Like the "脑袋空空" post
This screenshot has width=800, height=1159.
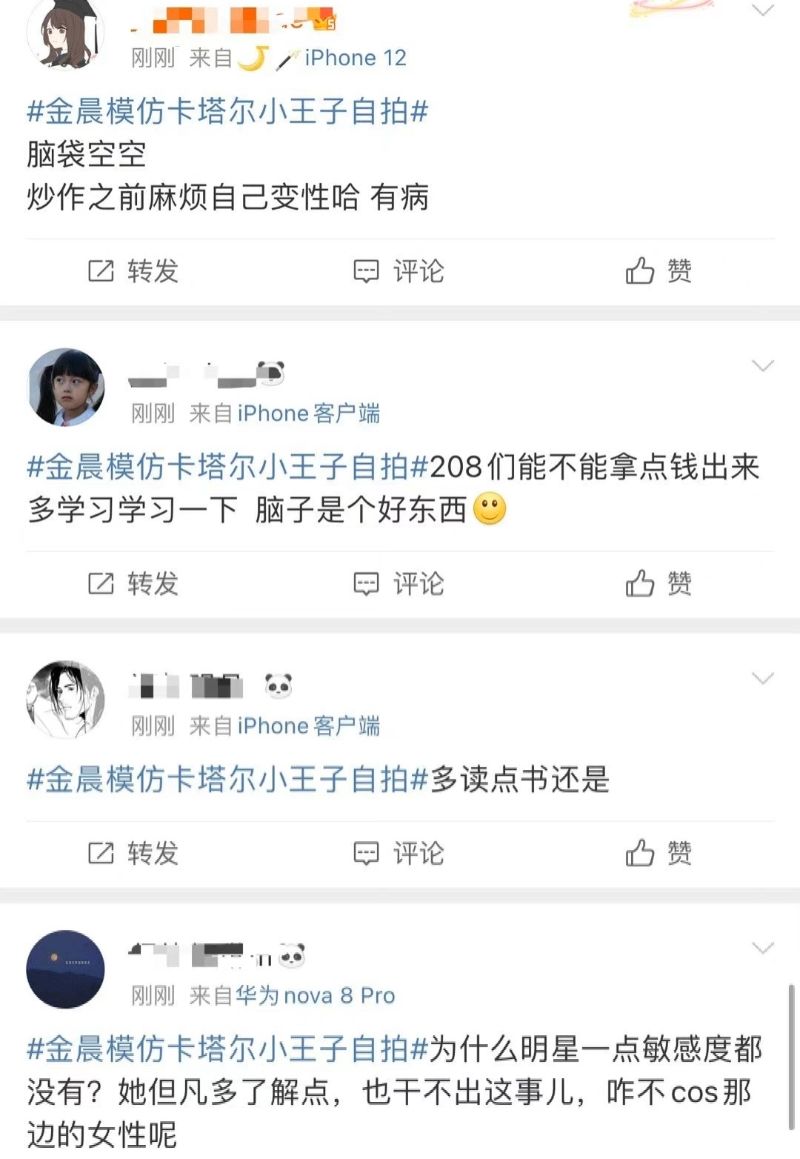click(659, 271)
